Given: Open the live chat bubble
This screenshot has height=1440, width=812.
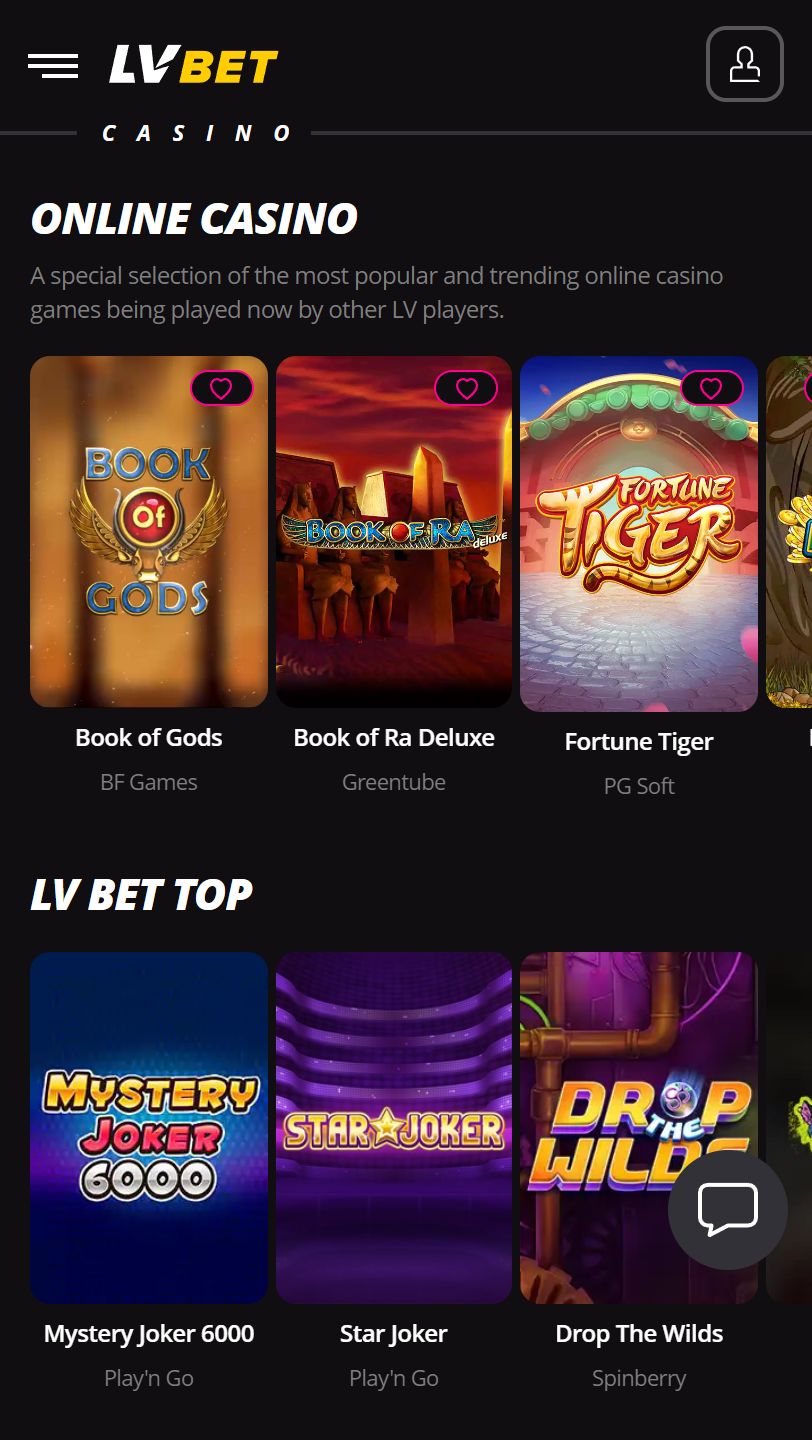Looking at the screenshot, I should pos(727,1210).
